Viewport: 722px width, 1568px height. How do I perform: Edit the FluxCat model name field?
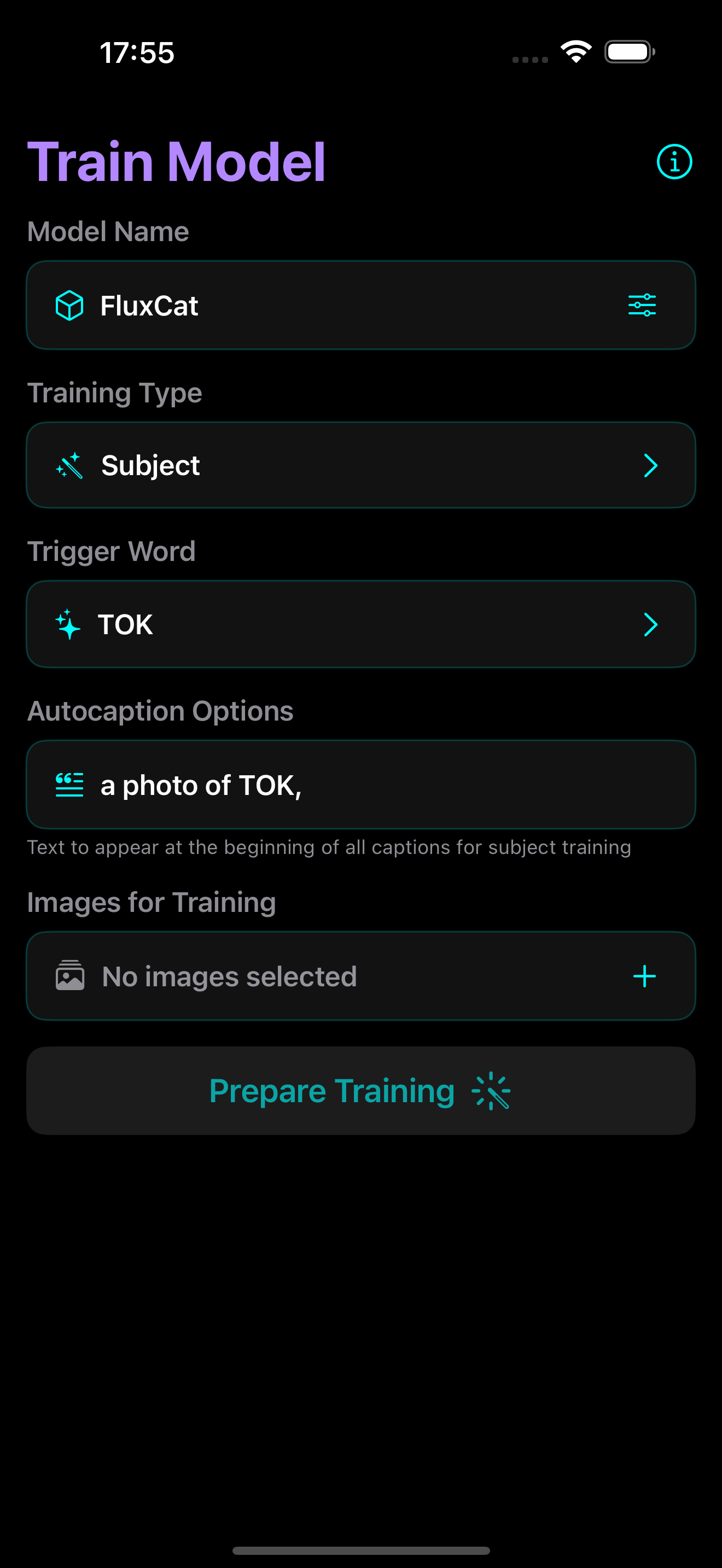click(361, 306)
